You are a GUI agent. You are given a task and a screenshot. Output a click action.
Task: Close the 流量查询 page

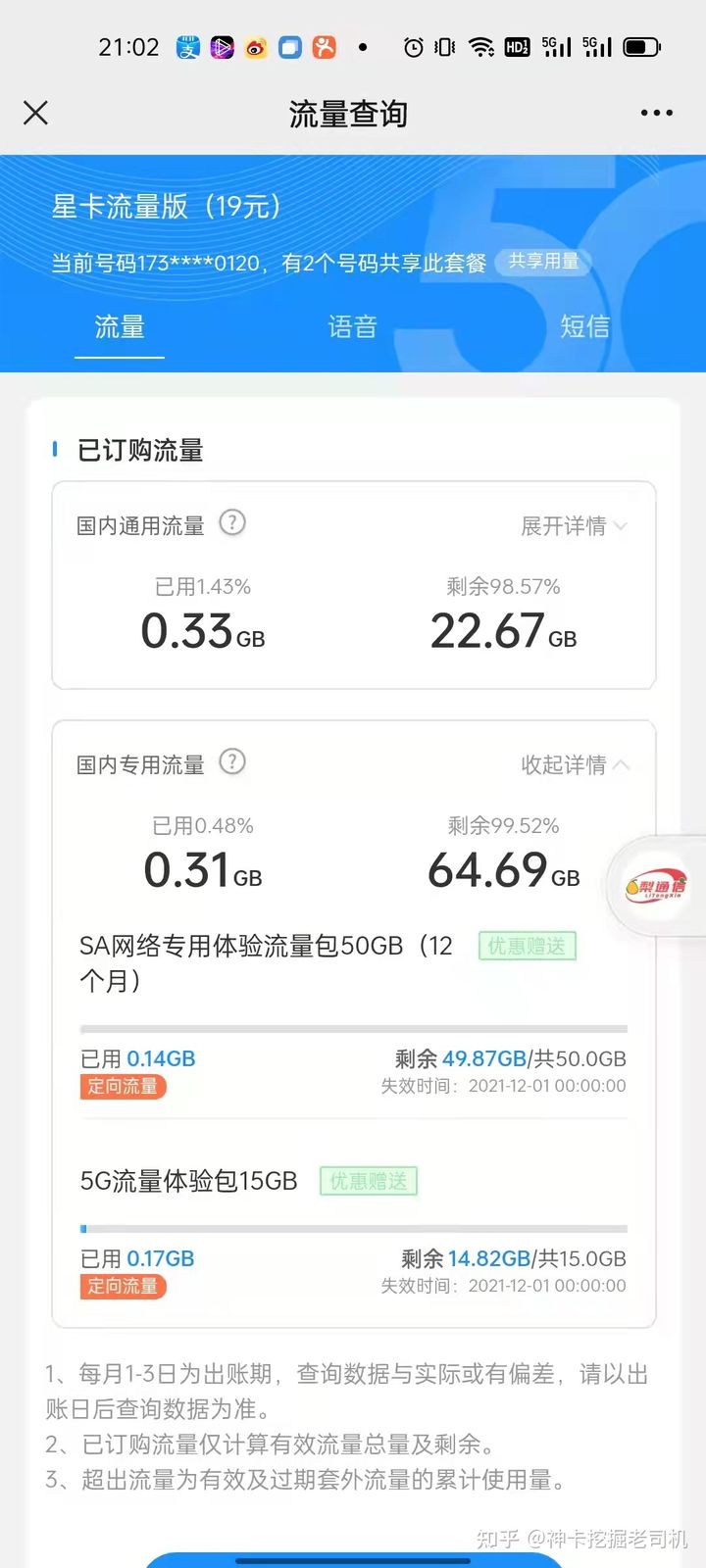pos(35,114)
